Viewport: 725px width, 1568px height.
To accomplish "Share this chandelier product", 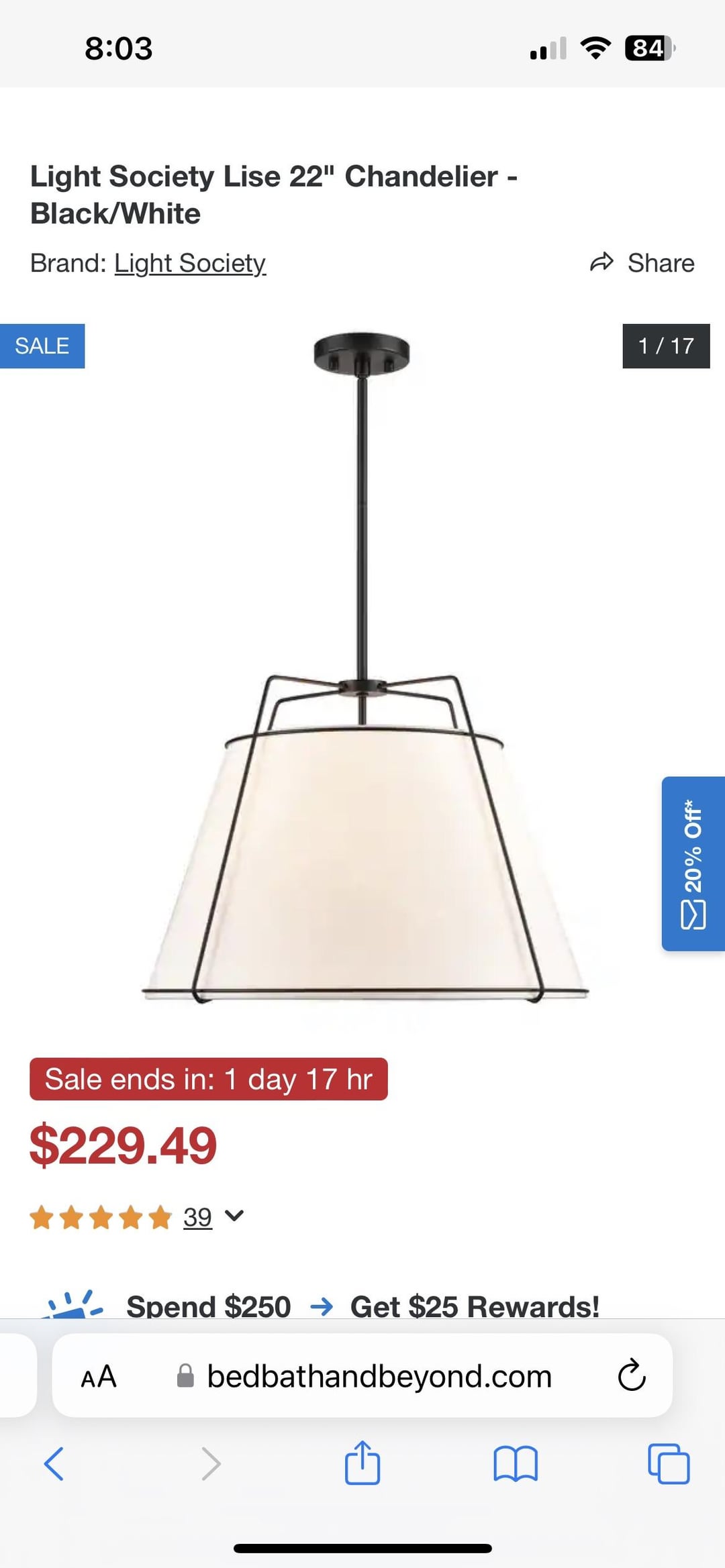I will point(642,263).
